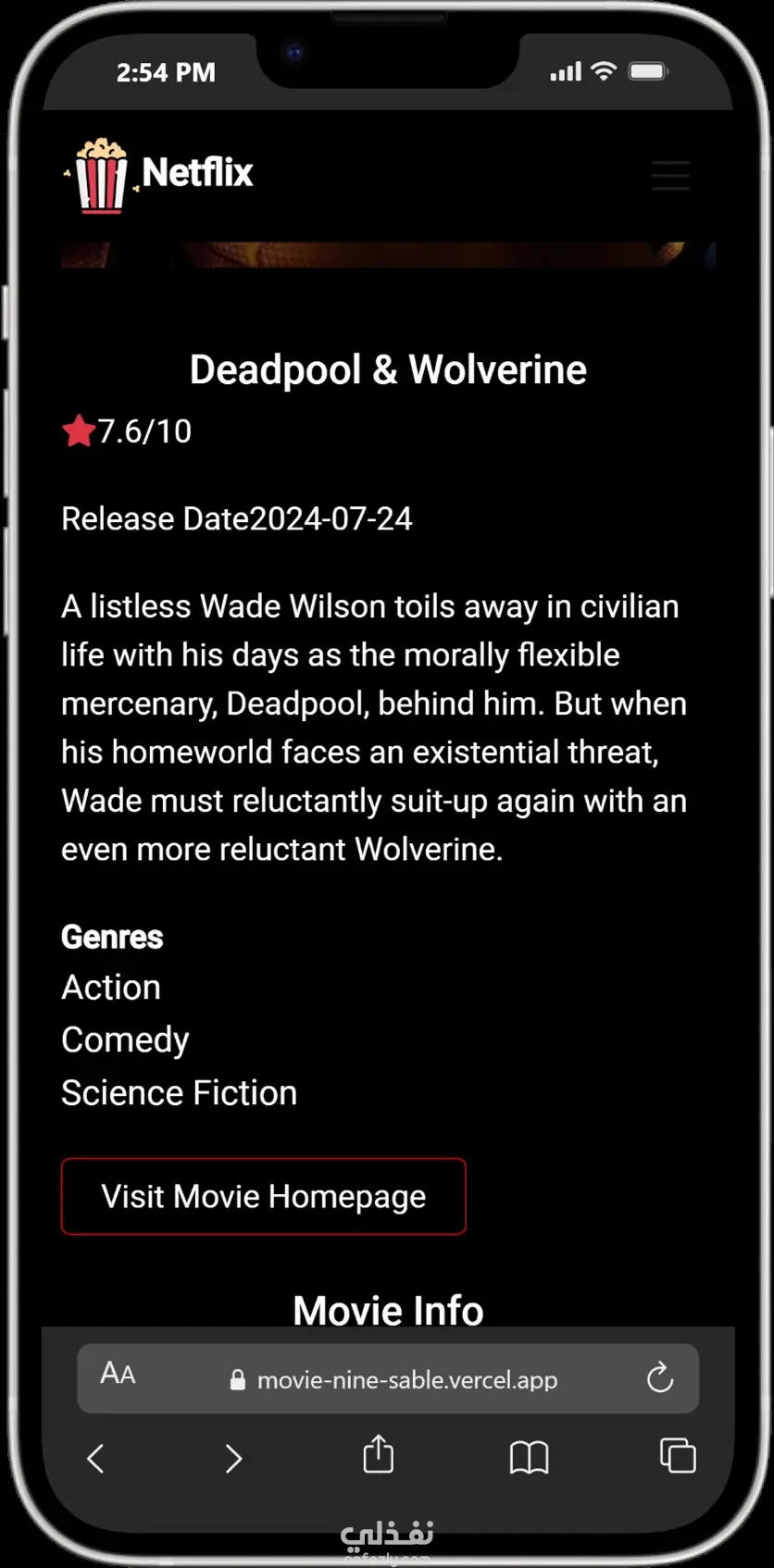Screen dimensions: 774x1568
Task: Tap the movie-nine-sable.vercel.app address field
Action: pyautogui.click(x=406, y=1379)
